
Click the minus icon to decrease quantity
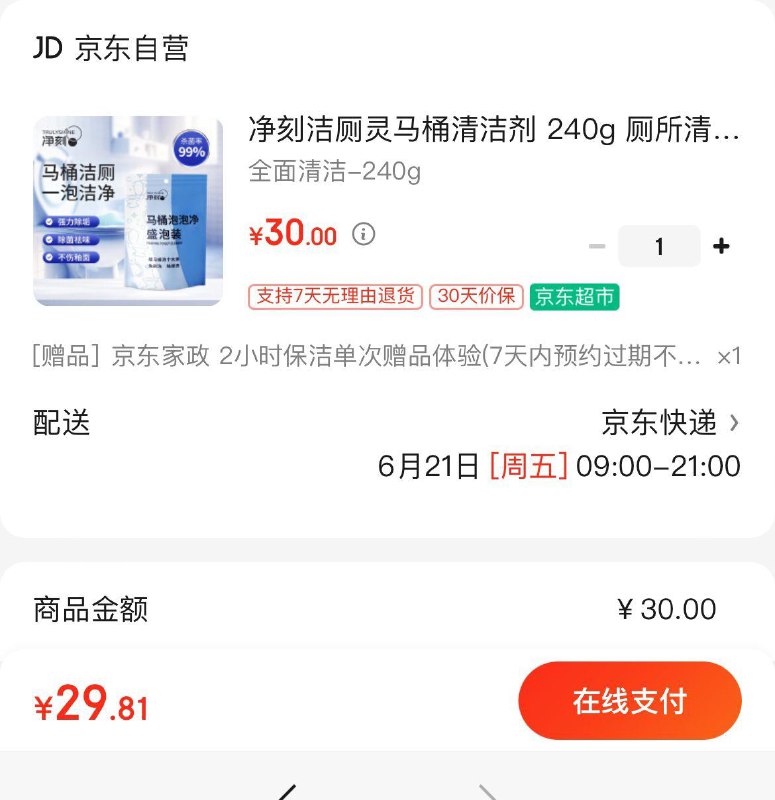click(x=597, y=245)
